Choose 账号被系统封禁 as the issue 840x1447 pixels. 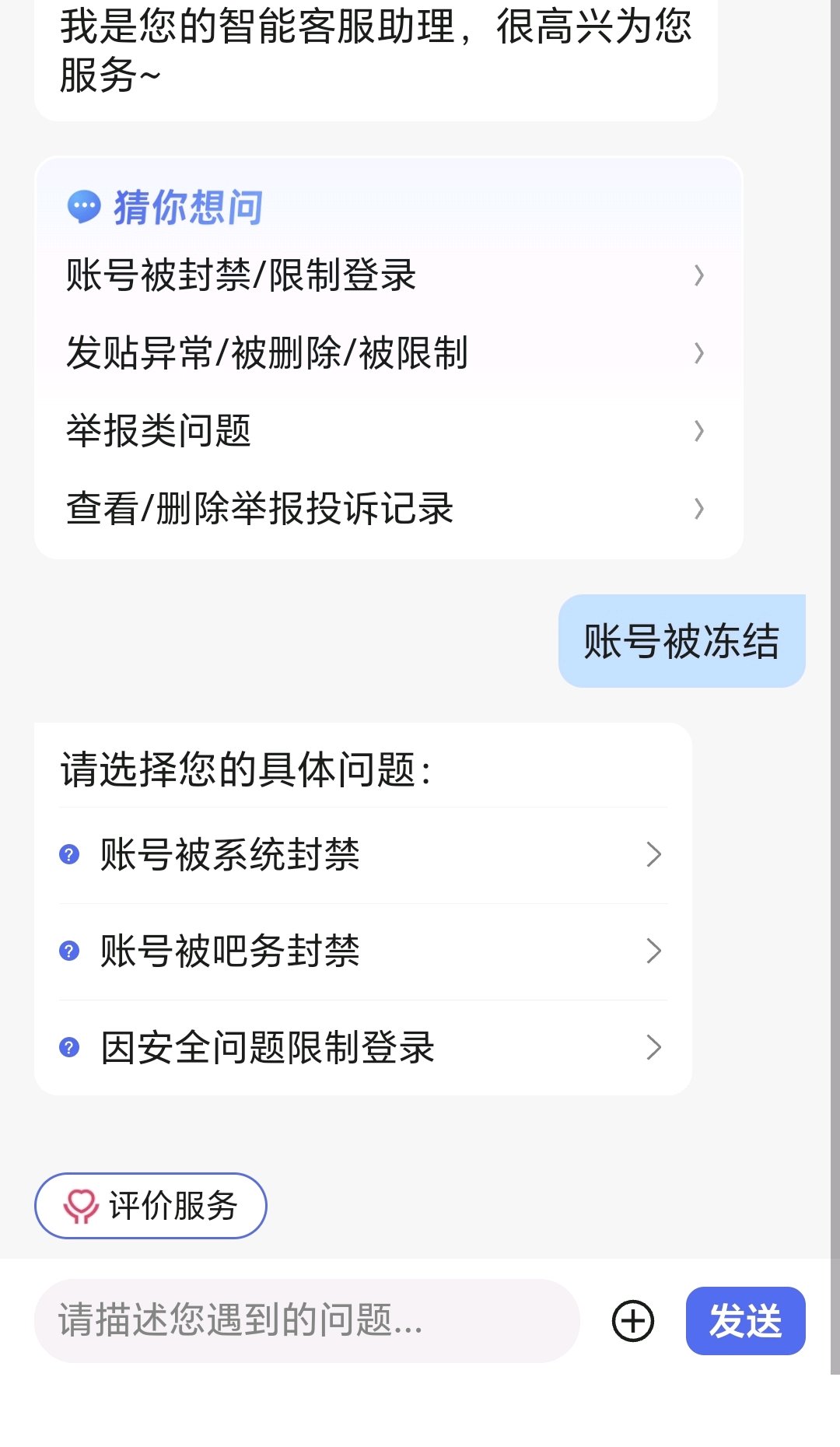362,855
